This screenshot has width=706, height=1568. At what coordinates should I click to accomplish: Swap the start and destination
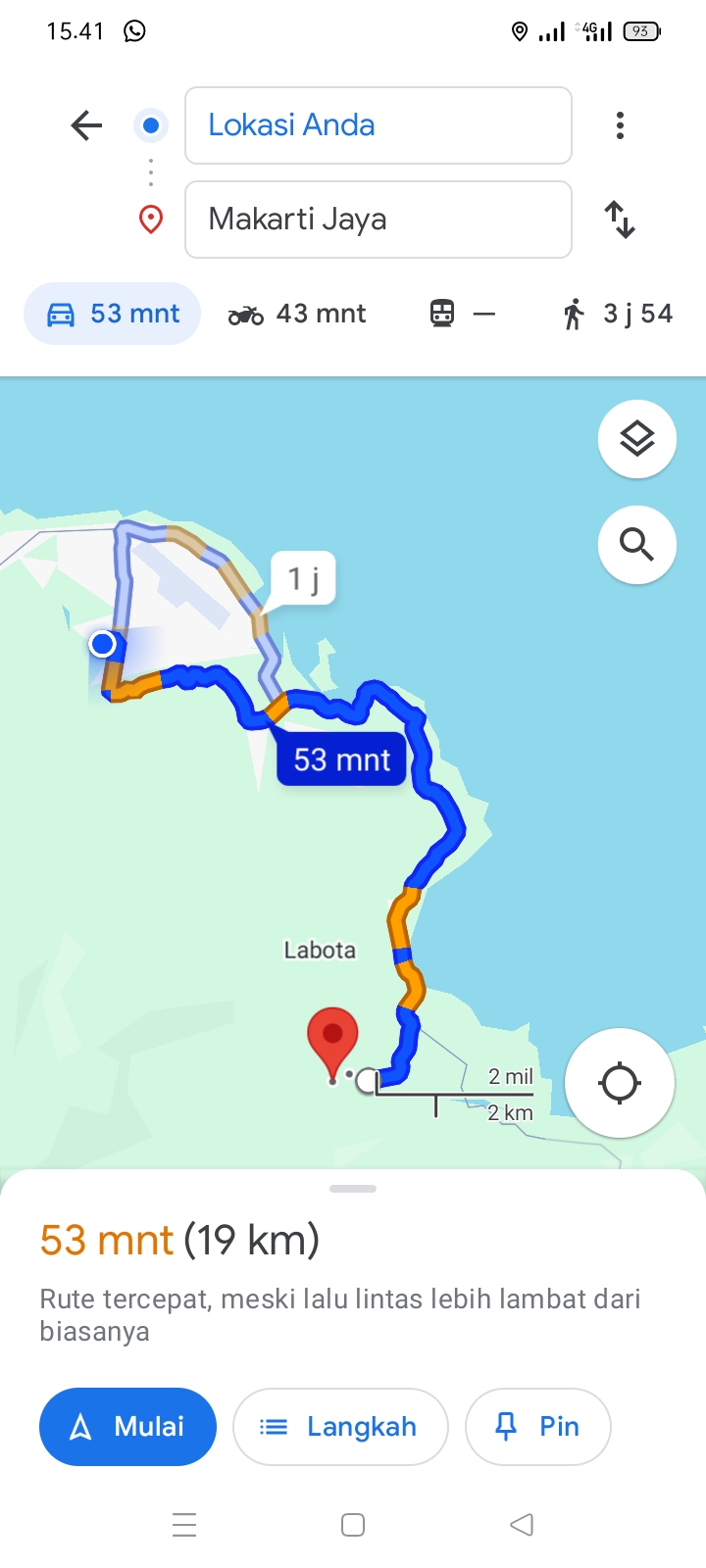pos(620,220)
